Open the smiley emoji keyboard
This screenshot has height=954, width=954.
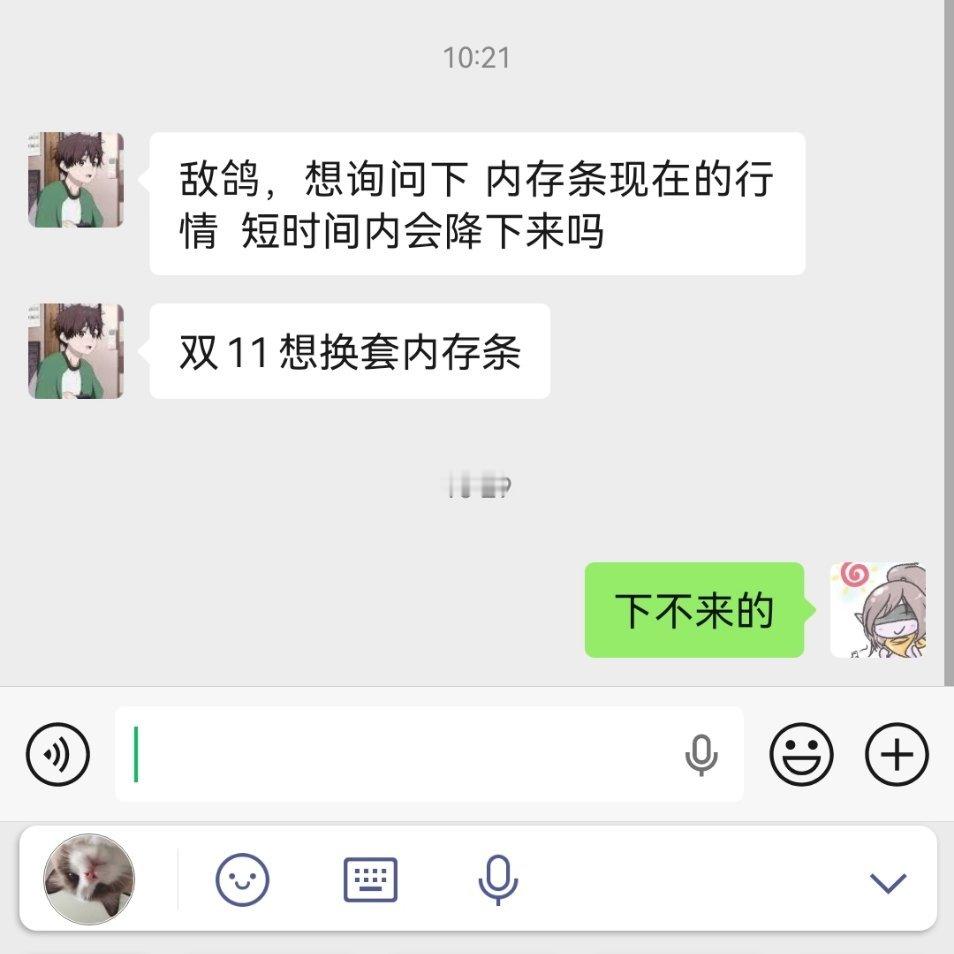(243, 880)
